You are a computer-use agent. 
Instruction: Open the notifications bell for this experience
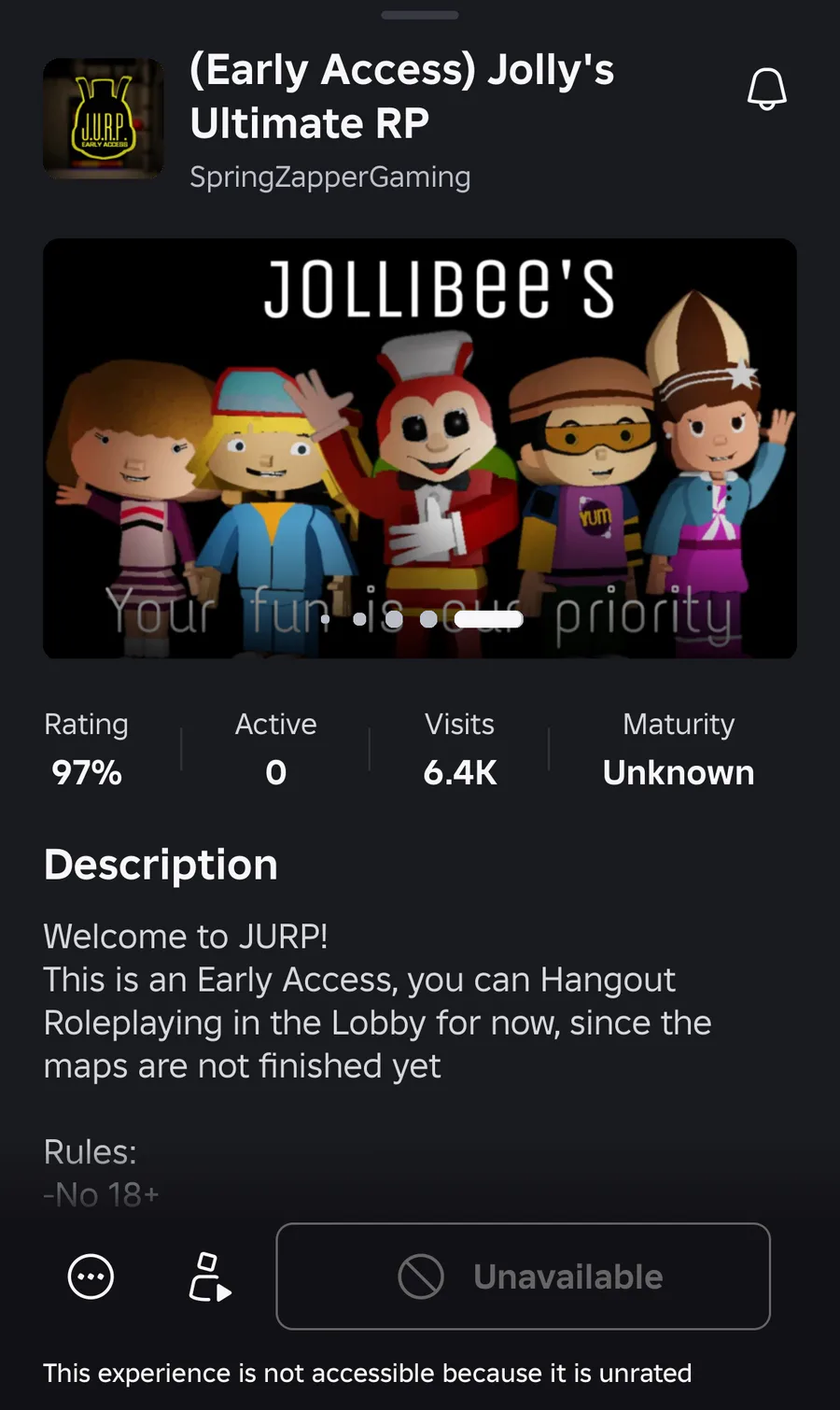pyautogui.click(x=766, y=90)
